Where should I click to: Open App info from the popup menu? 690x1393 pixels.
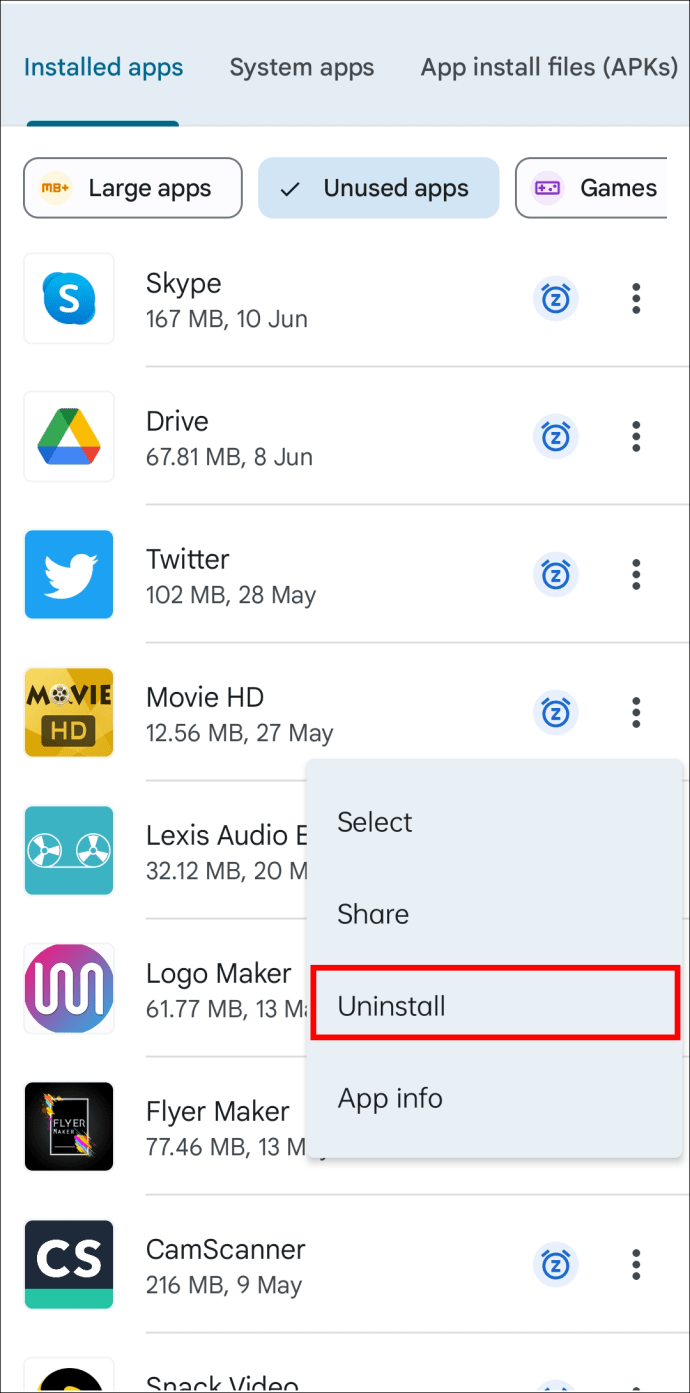pyautogui.click(x=390, y=1098)
